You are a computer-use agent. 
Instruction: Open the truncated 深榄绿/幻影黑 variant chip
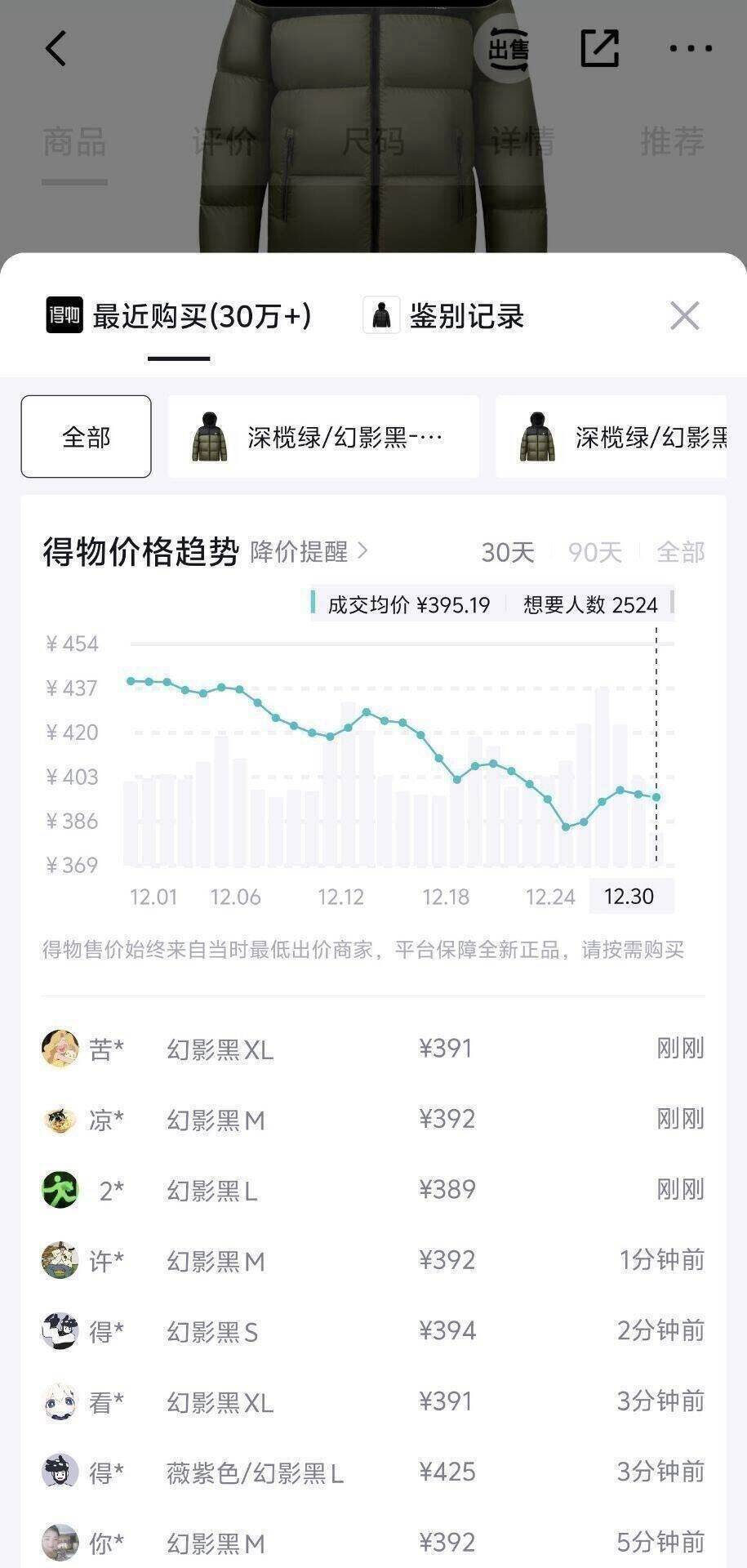pos(322,436)
